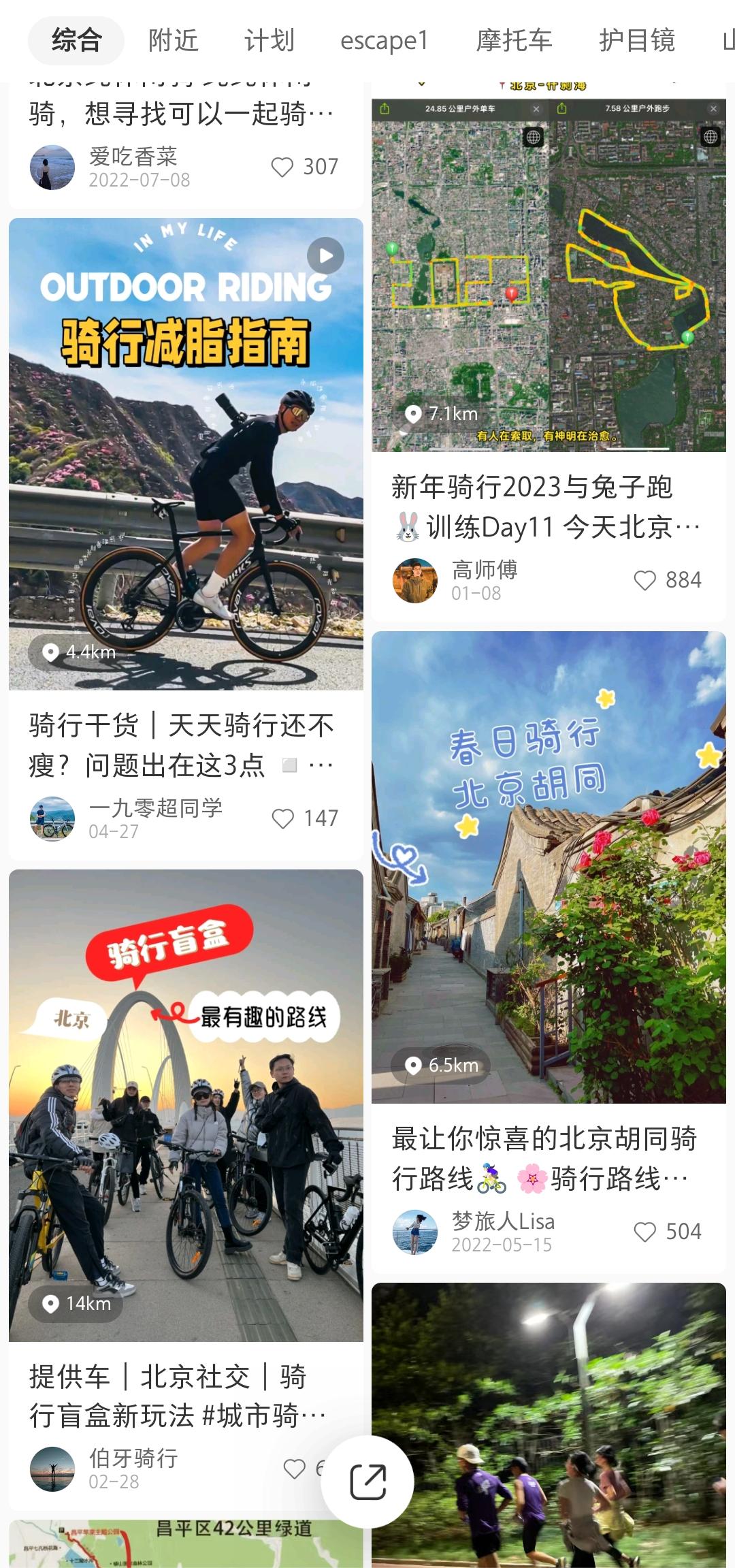Visit 伯牙骑行's profile avatar
The width and height of the screenshot is (735, 1568).
(52, 1469)
